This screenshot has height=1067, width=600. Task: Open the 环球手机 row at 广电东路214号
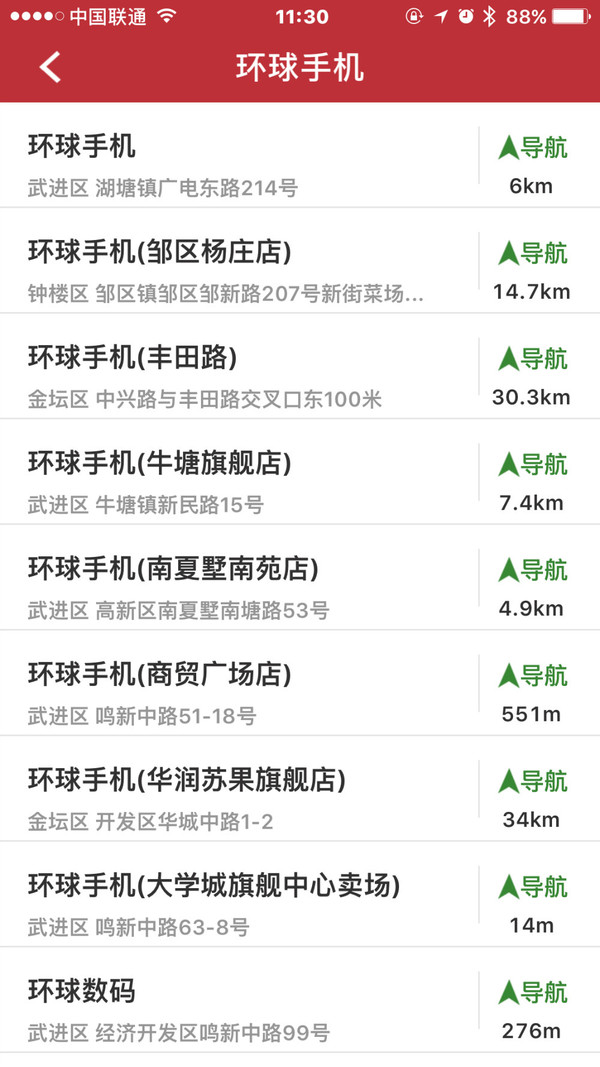239,155
